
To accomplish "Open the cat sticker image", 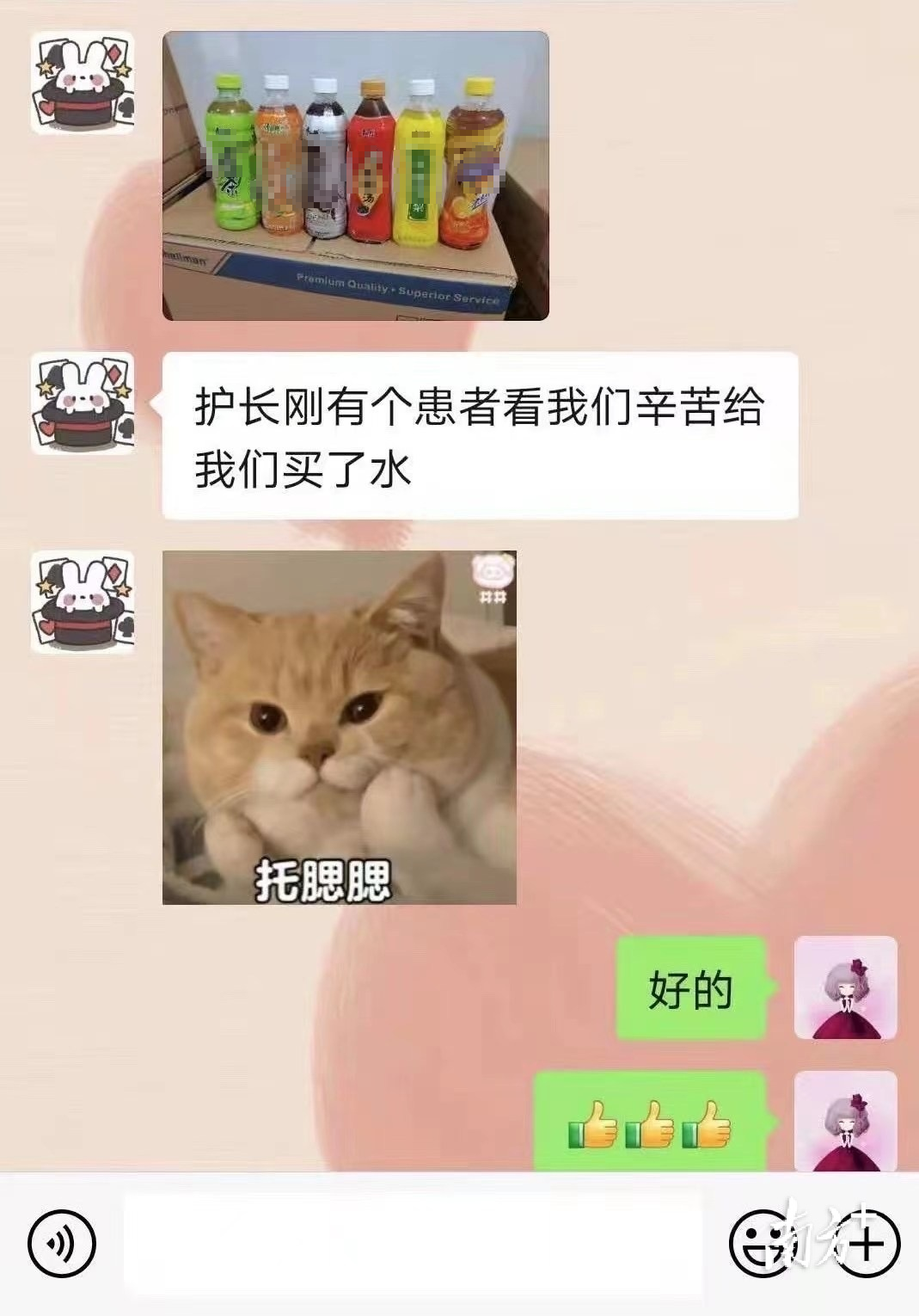I will 339,727.
